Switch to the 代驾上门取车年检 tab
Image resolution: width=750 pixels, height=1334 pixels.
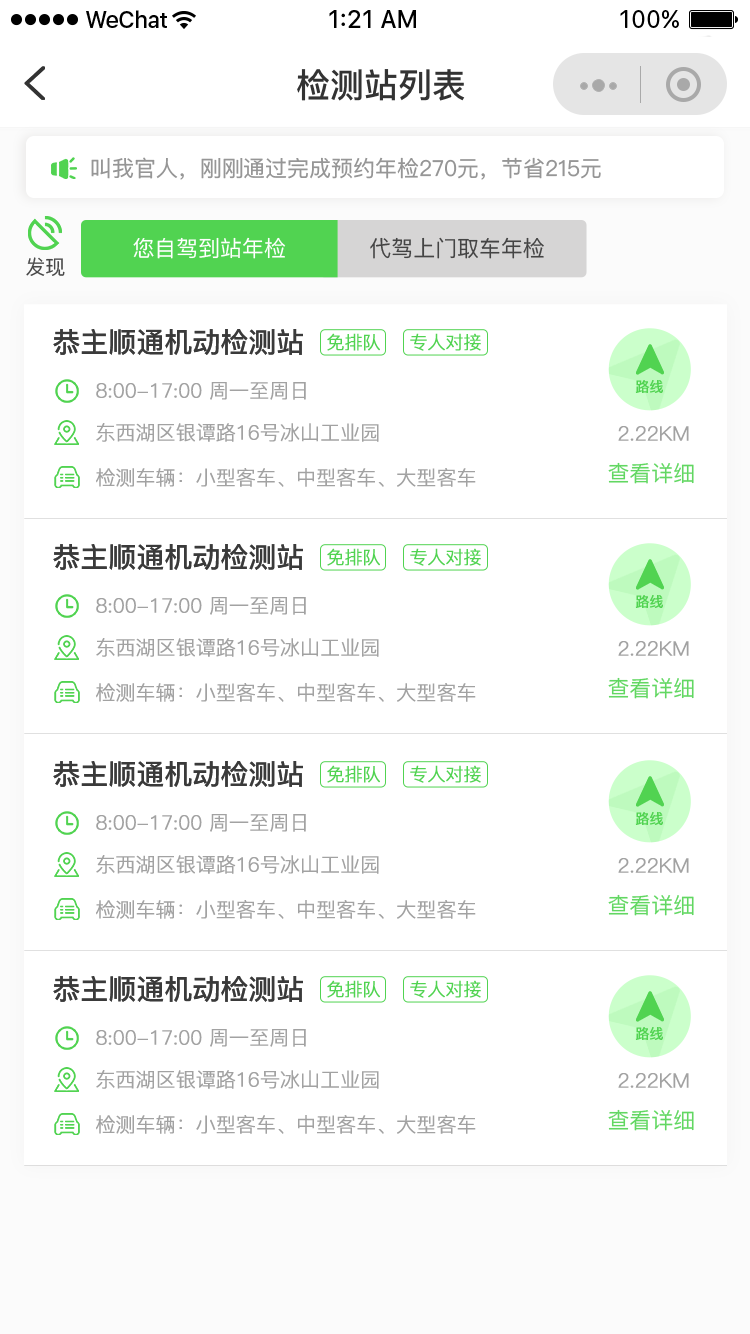pos(461,249)
